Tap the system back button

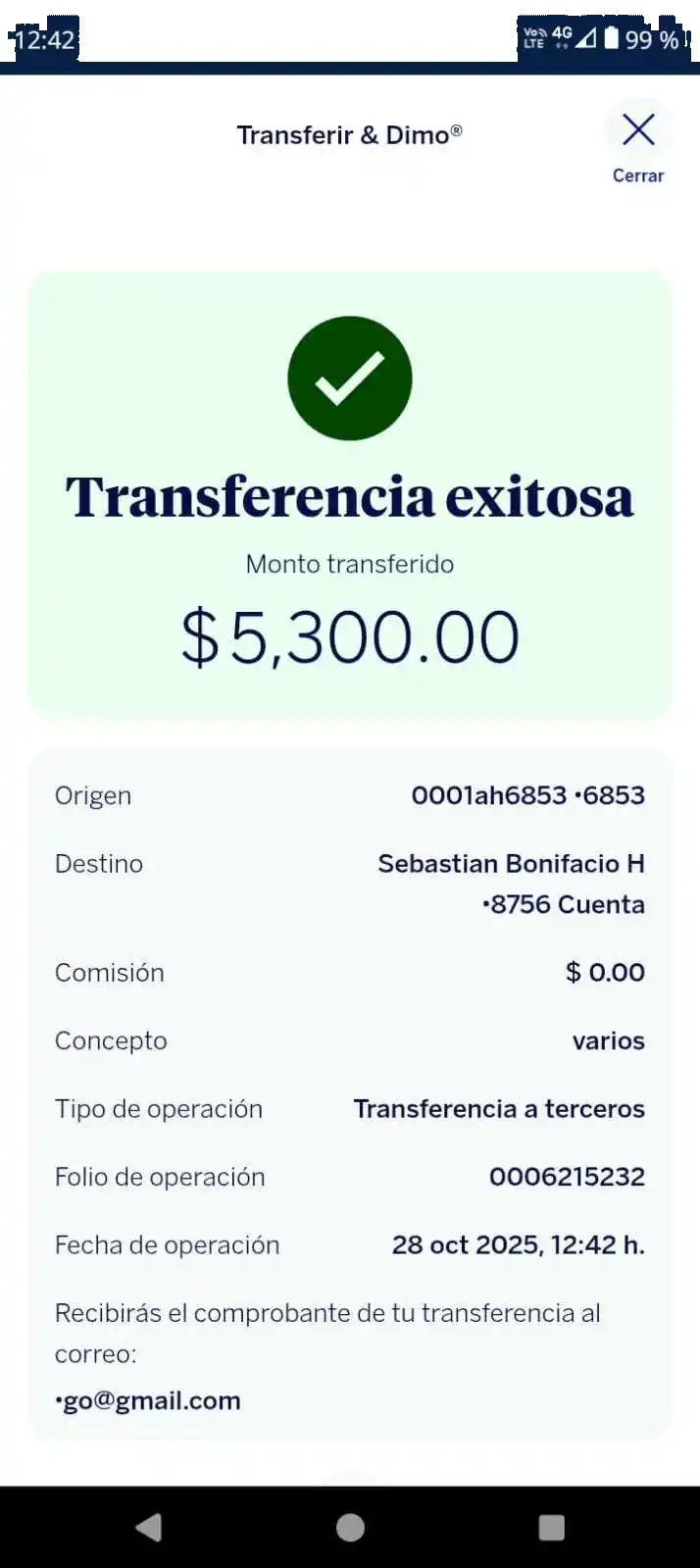[x=149, y=1527]
